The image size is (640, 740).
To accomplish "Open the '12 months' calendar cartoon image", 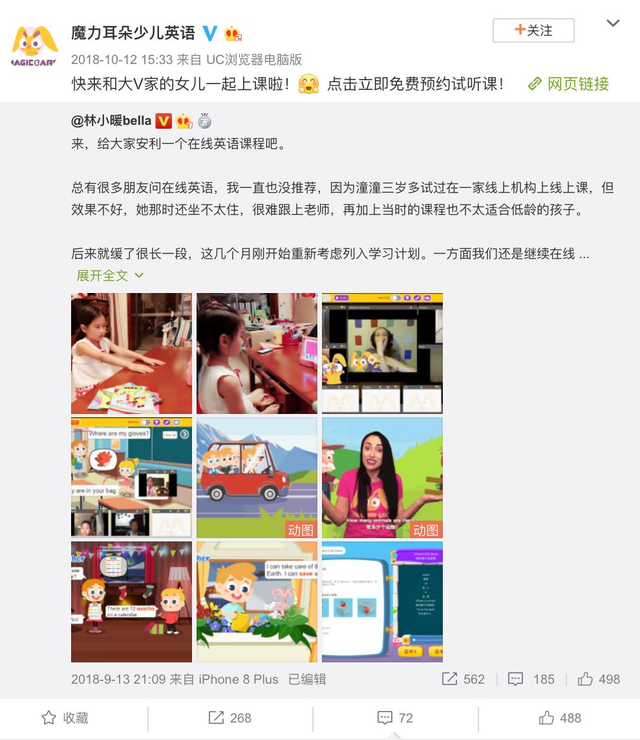I will [131, 602].
